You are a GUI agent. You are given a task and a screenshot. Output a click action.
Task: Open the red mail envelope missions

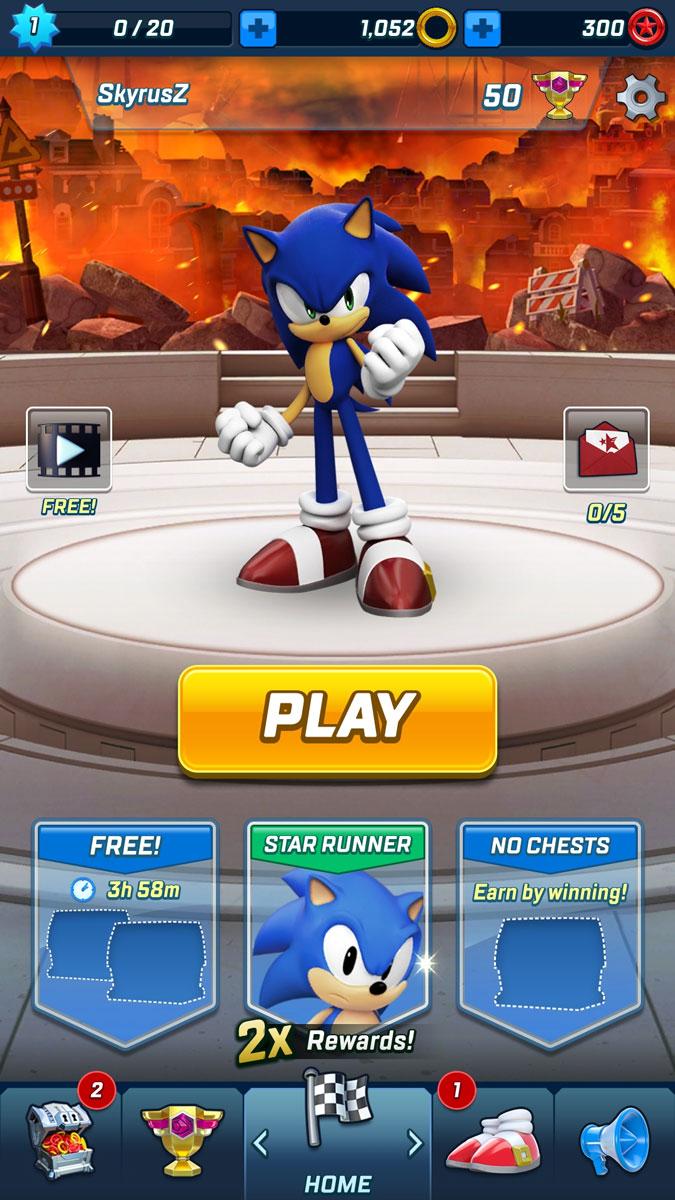click(606, 449)
